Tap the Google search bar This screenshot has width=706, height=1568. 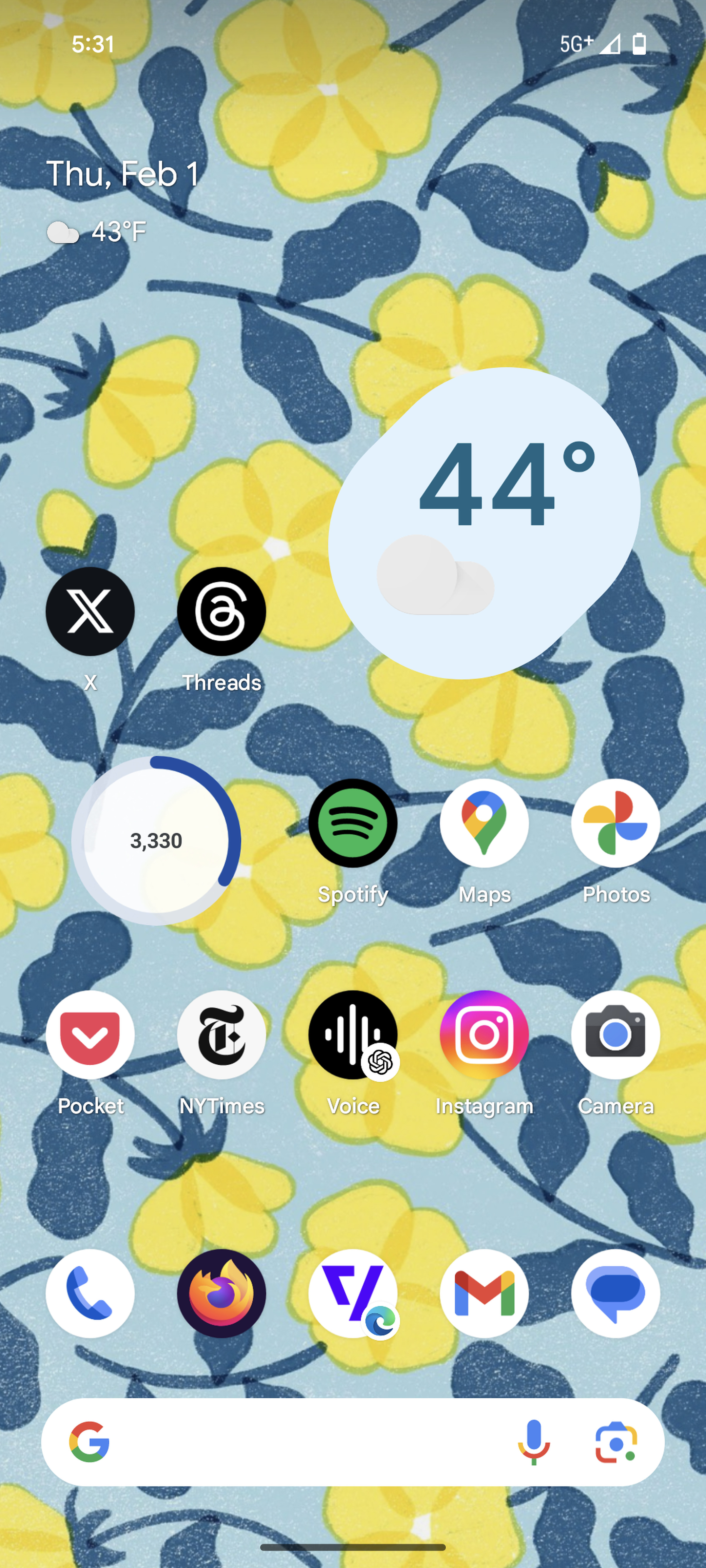pyautogui.click(x=304, y=1441)
